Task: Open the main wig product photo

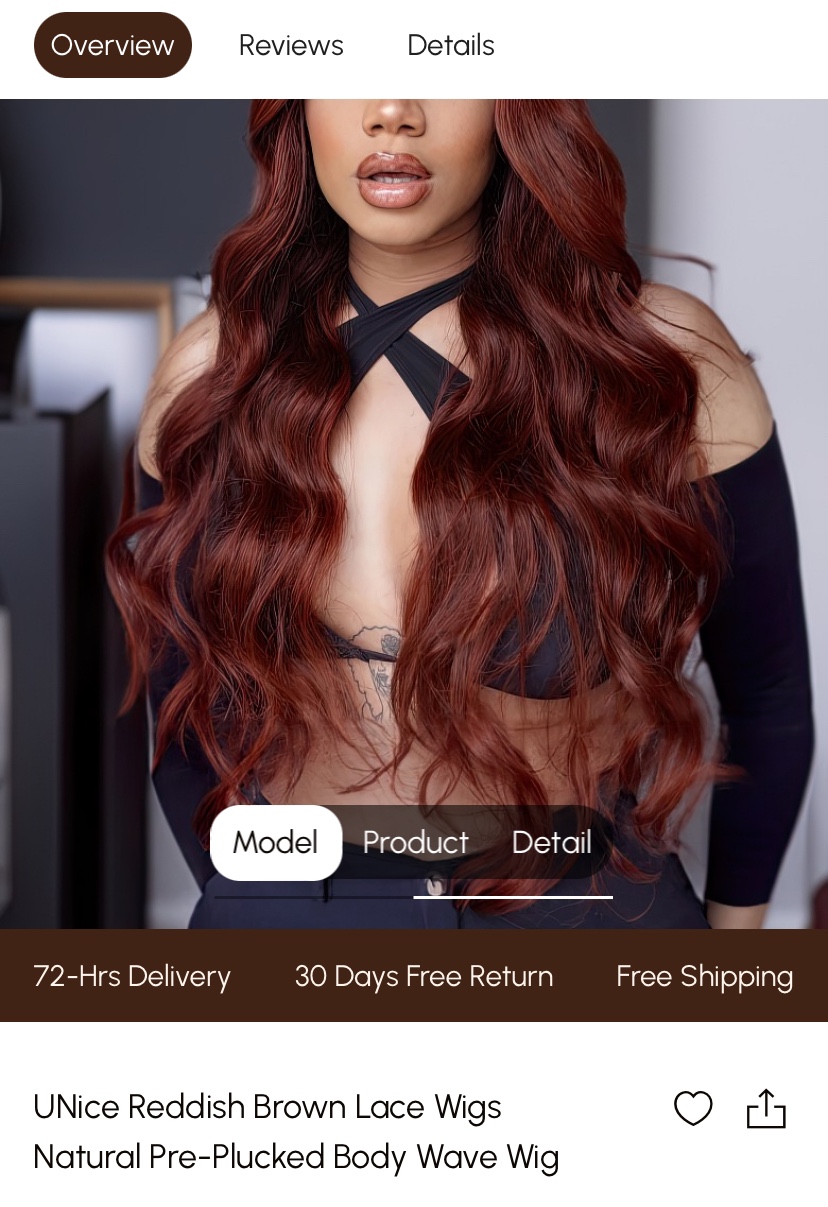Action: pyautogui.click(x=414, y=450)
